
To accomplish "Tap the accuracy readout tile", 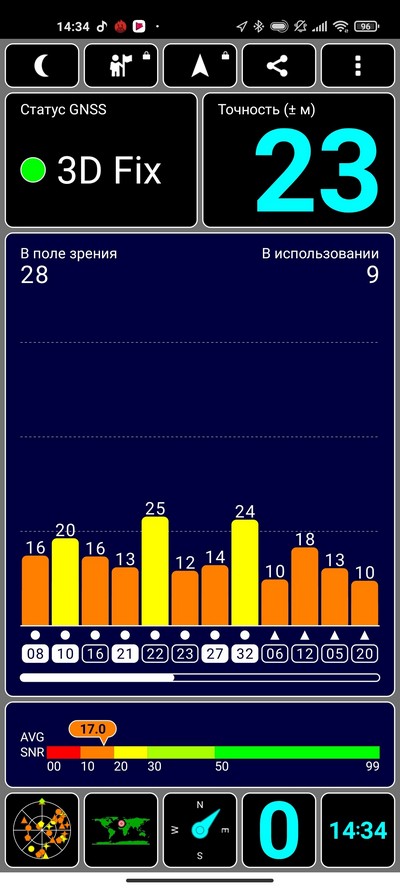I will tap(299, 160).
